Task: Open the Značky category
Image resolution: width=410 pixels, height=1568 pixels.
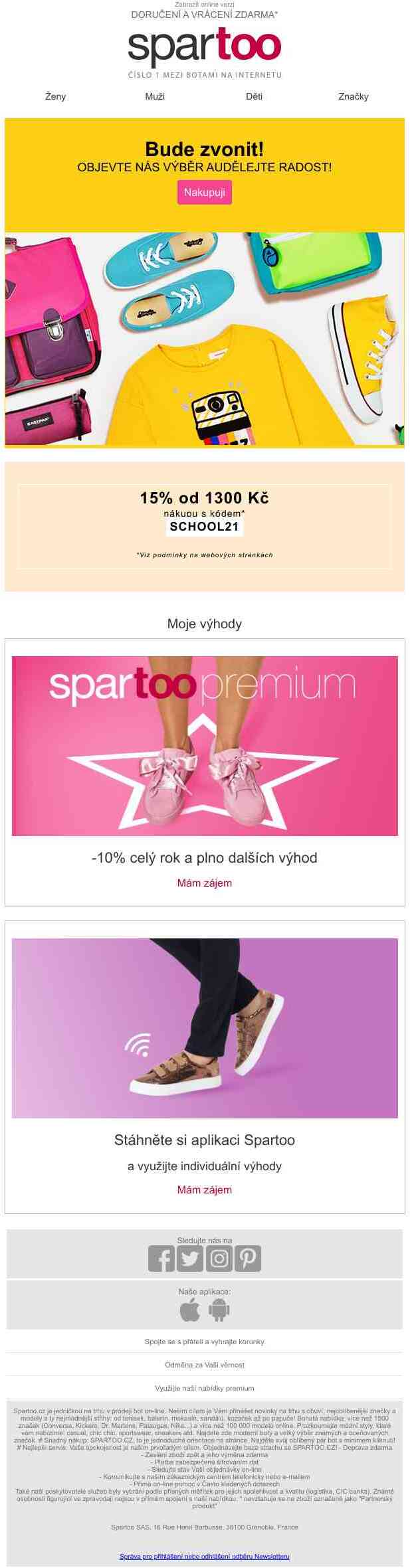Action: [353, 96]
